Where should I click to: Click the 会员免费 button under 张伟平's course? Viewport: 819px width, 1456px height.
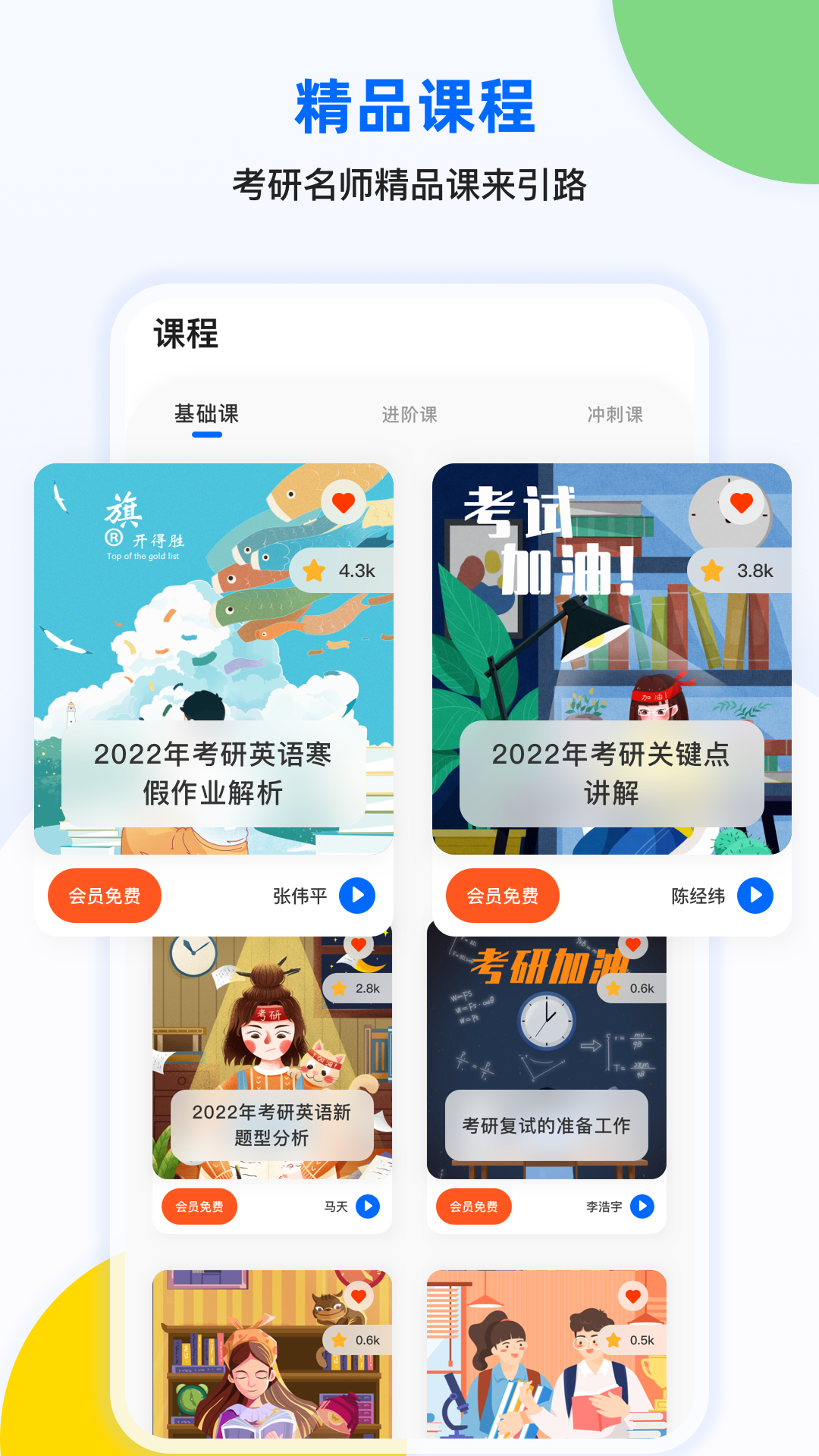coord(103,896)
